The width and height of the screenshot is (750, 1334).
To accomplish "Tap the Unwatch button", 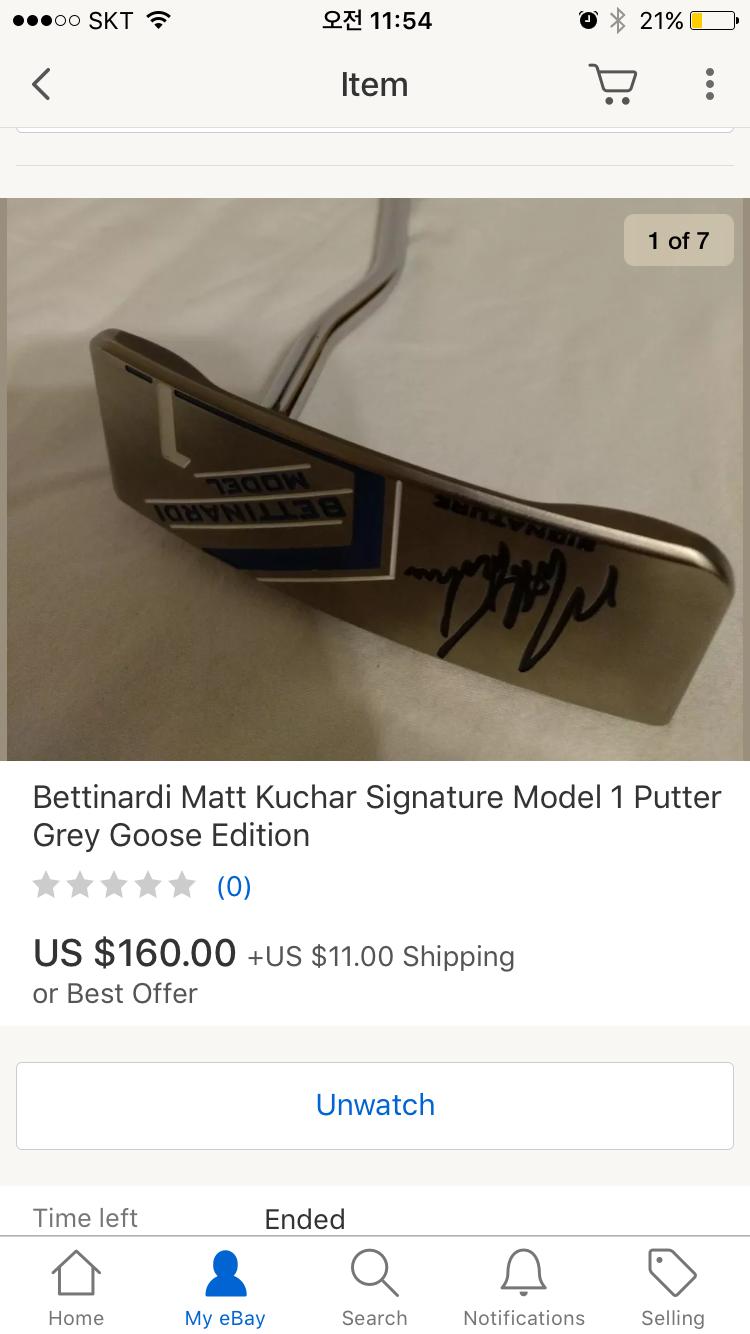I will [x=375, y=1105].
